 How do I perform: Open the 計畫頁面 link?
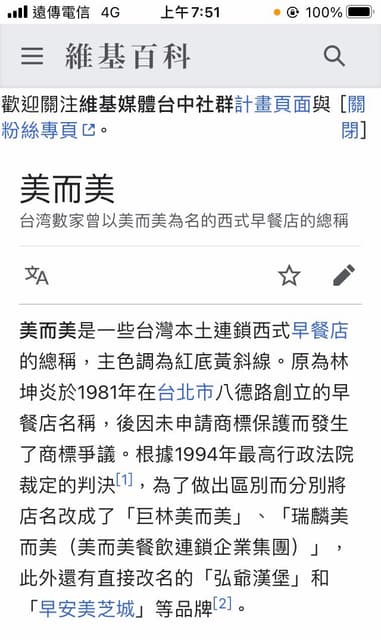point(273,104)
